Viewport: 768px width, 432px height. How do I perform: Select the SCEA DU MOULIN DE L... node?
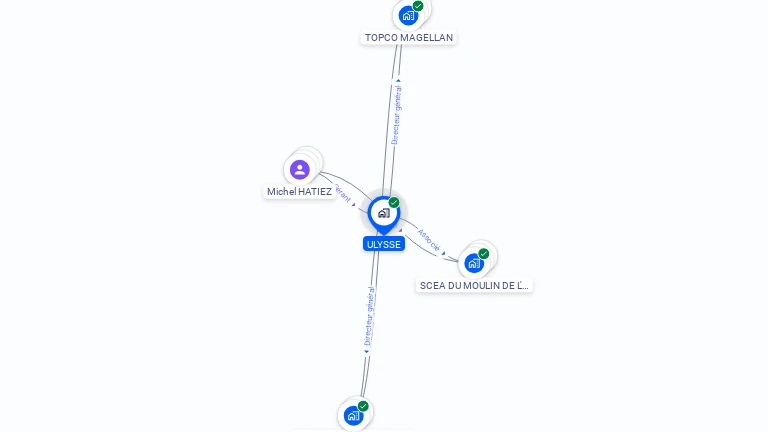[x=474, y=263]
